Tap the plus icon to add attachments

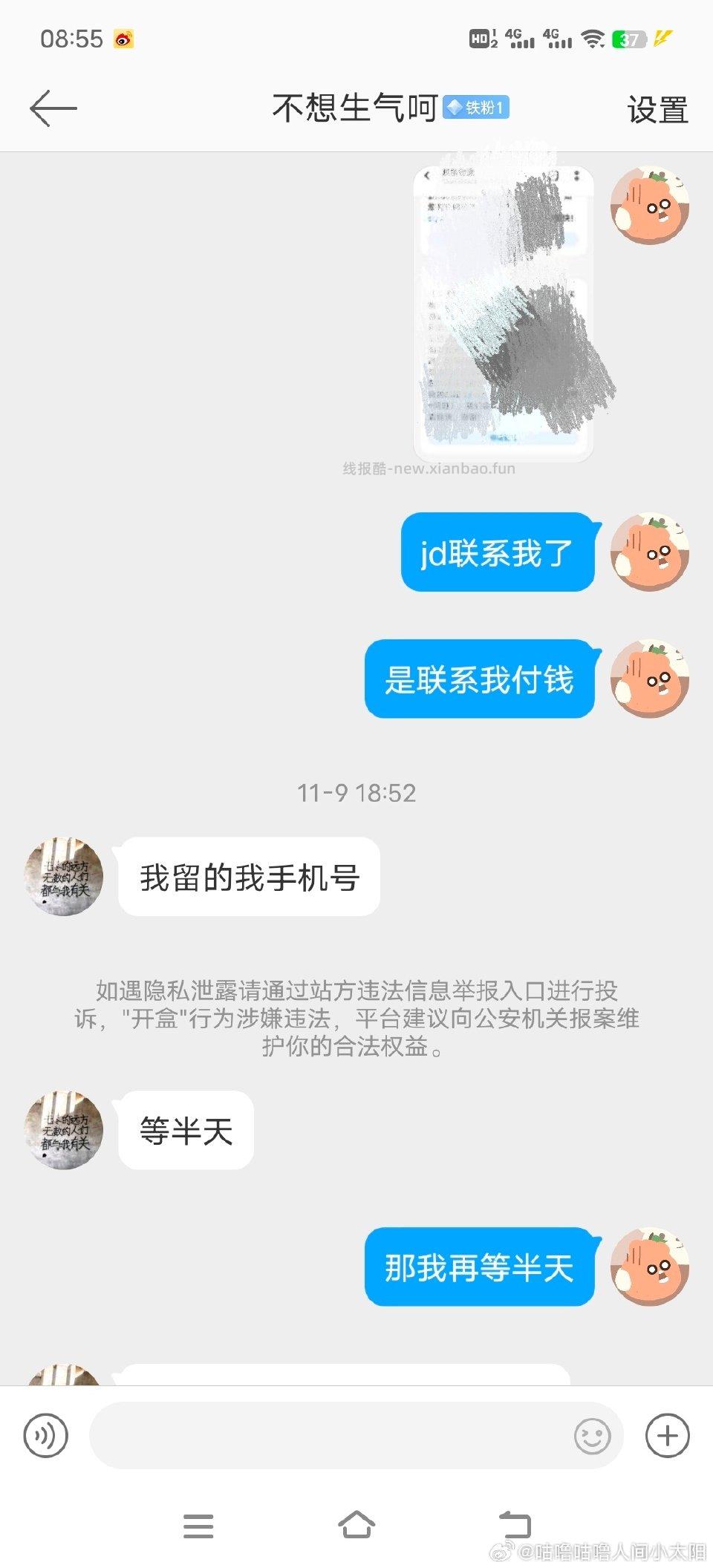(x=667, y=1437)
